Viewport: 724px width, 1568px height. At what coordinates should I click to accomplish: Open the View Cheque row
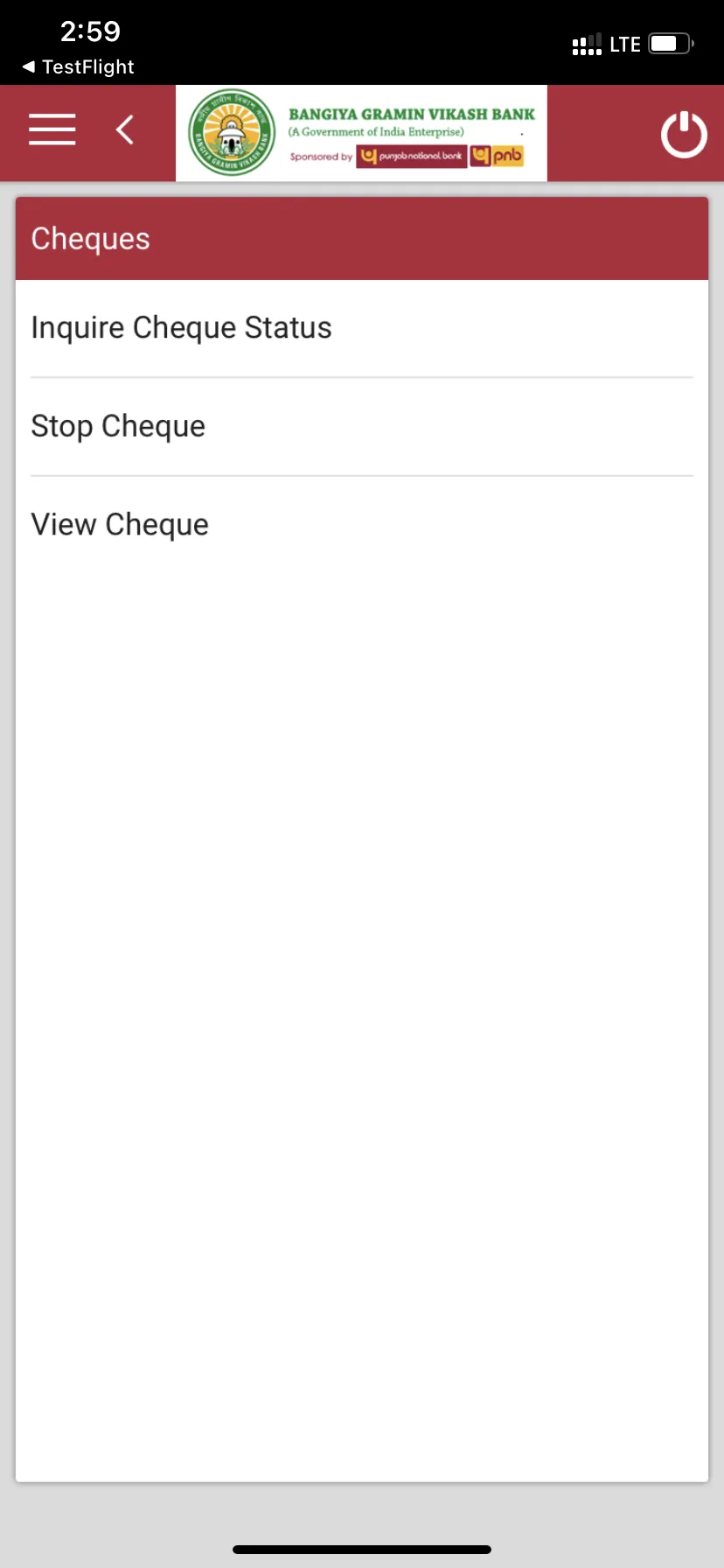tap(121, 525)
